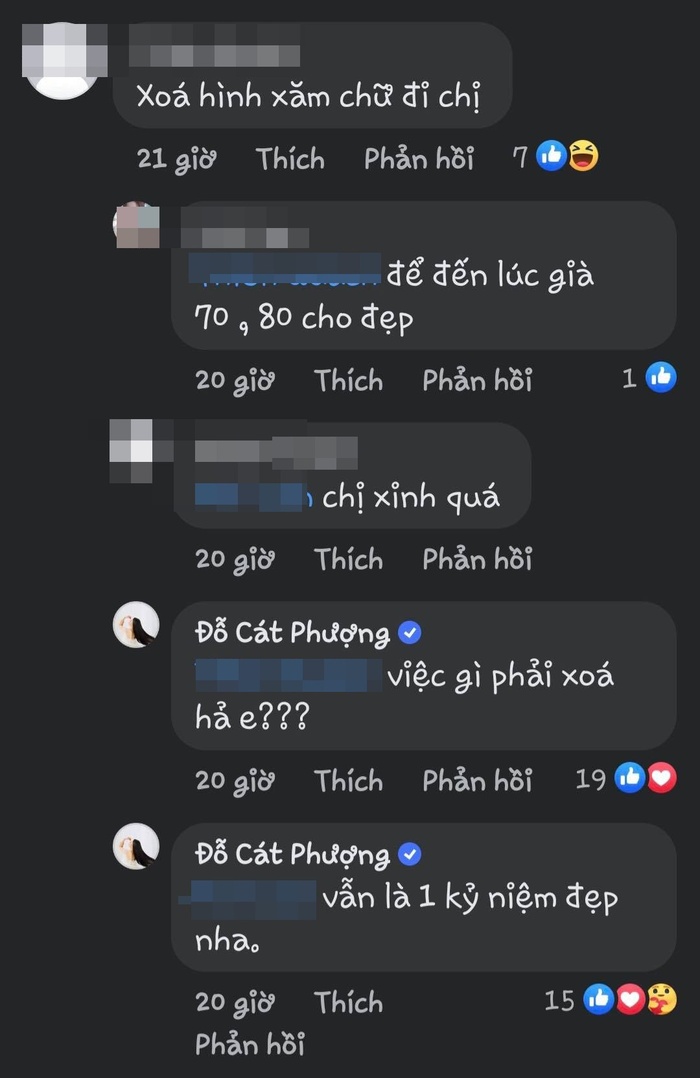Reply to the "70 , 80 cho đẹp" comment

pyautogui.click(x=476, y=380)
